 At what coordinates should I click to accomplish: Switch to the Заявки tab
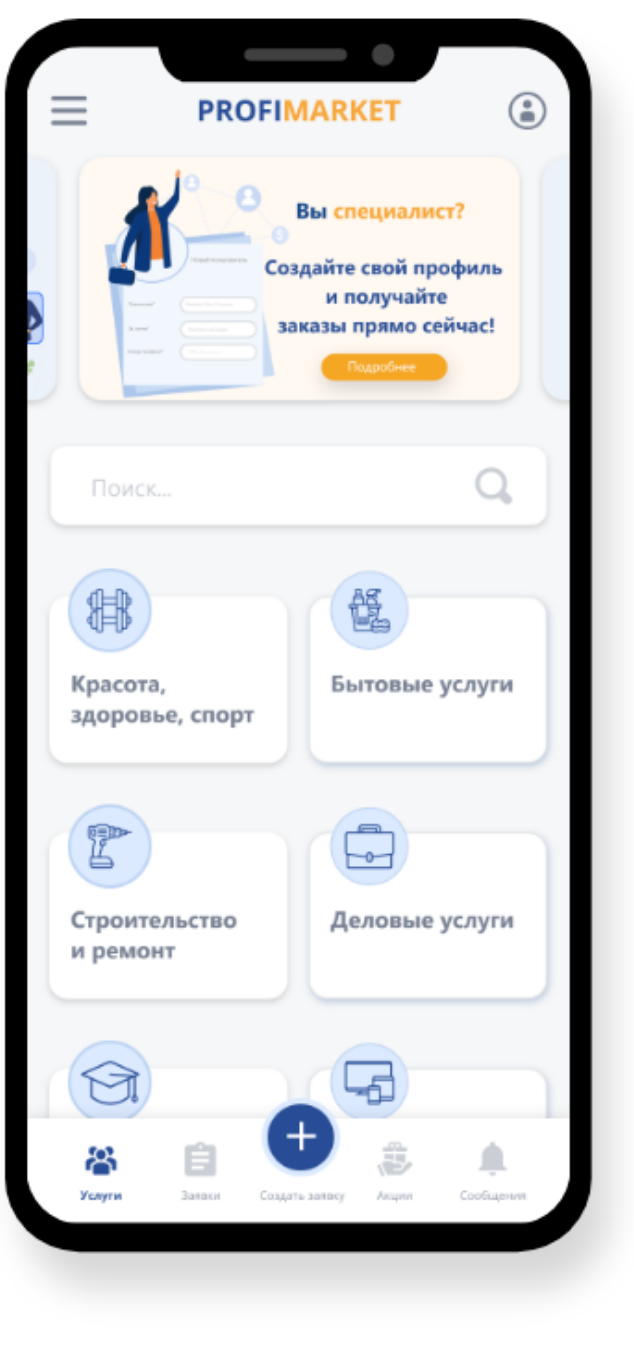pos(200,1172)
